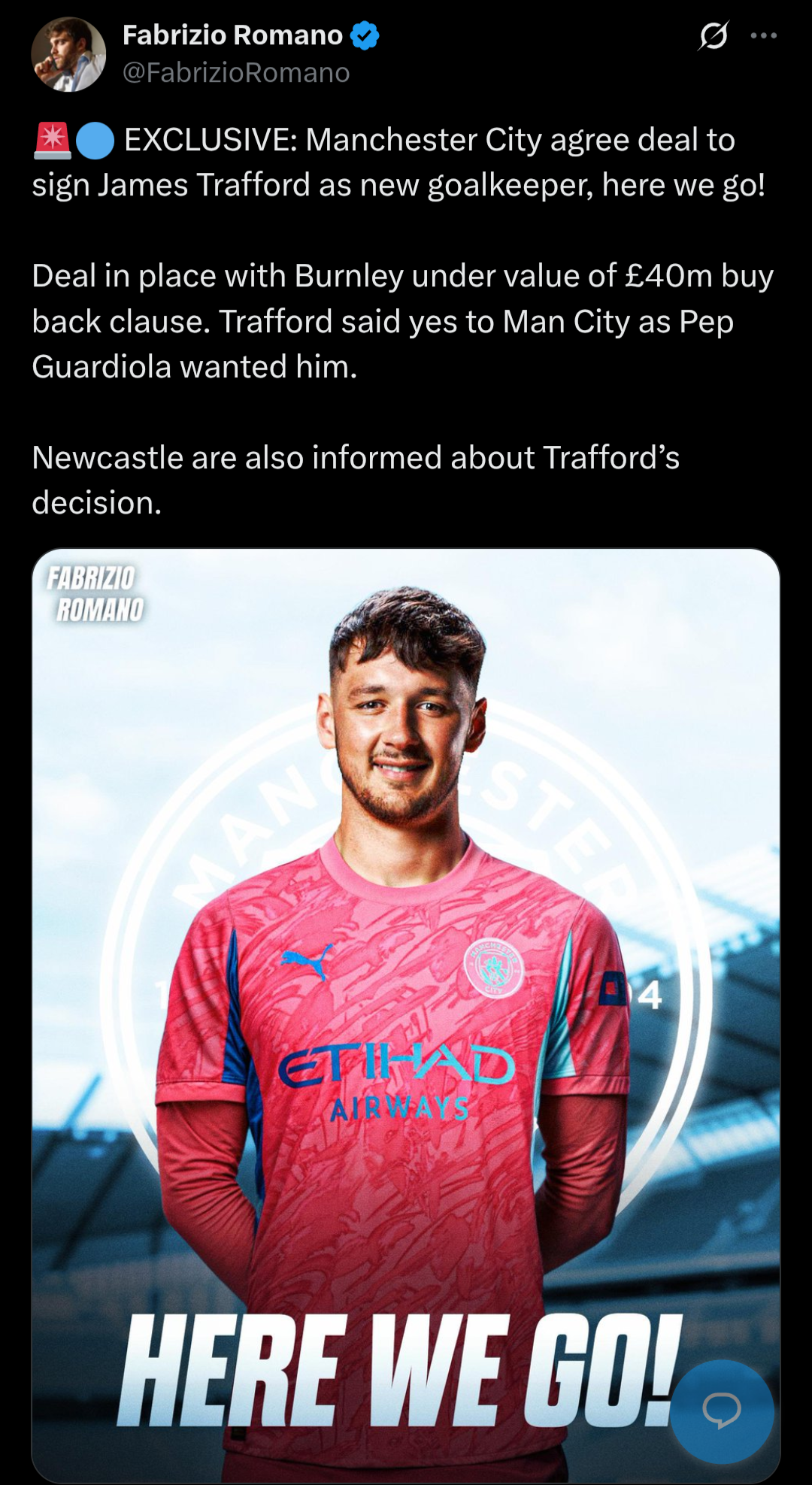Open the three-dot overflow menu
This screenshot has height=1485, width=812.
[764, 35]
